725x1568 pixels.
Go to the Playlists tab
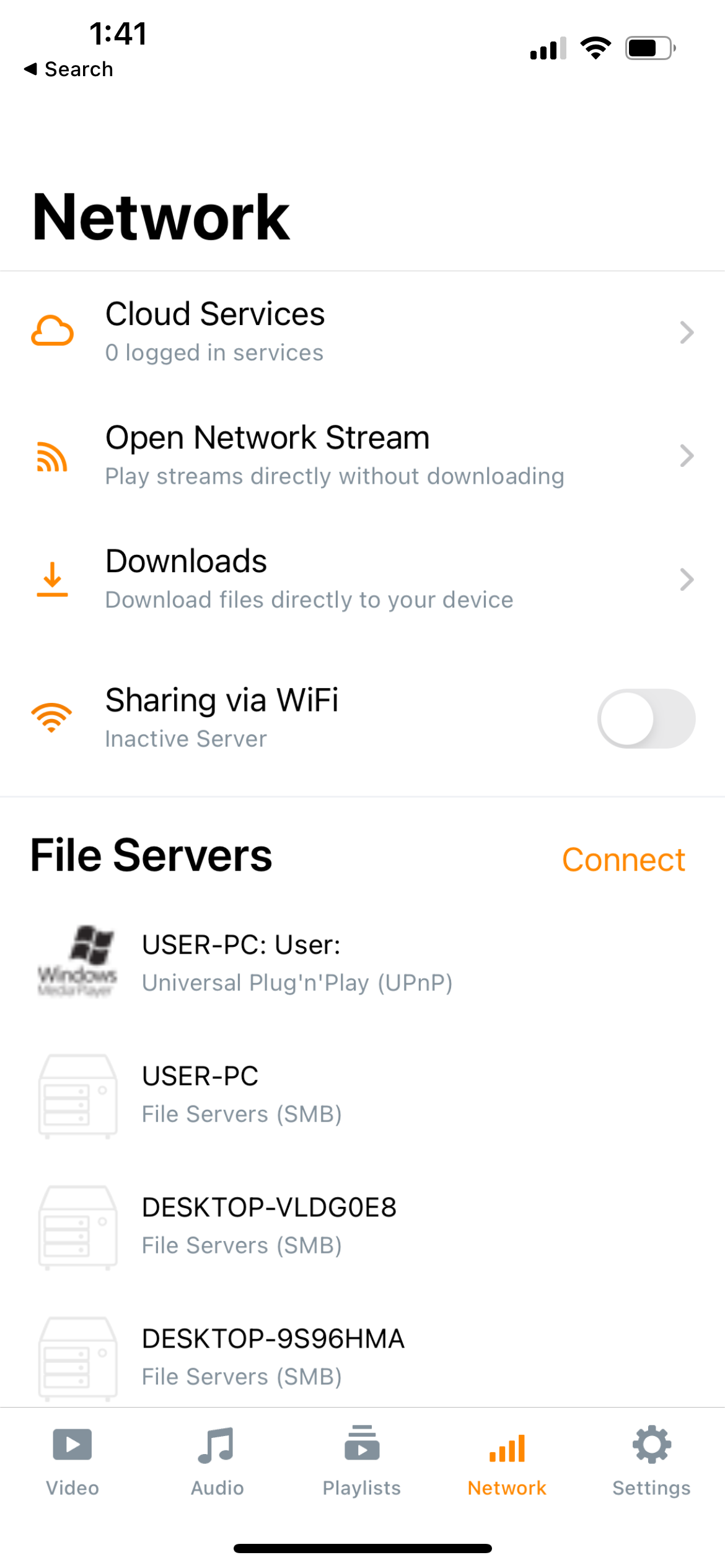click(362, 1461)
